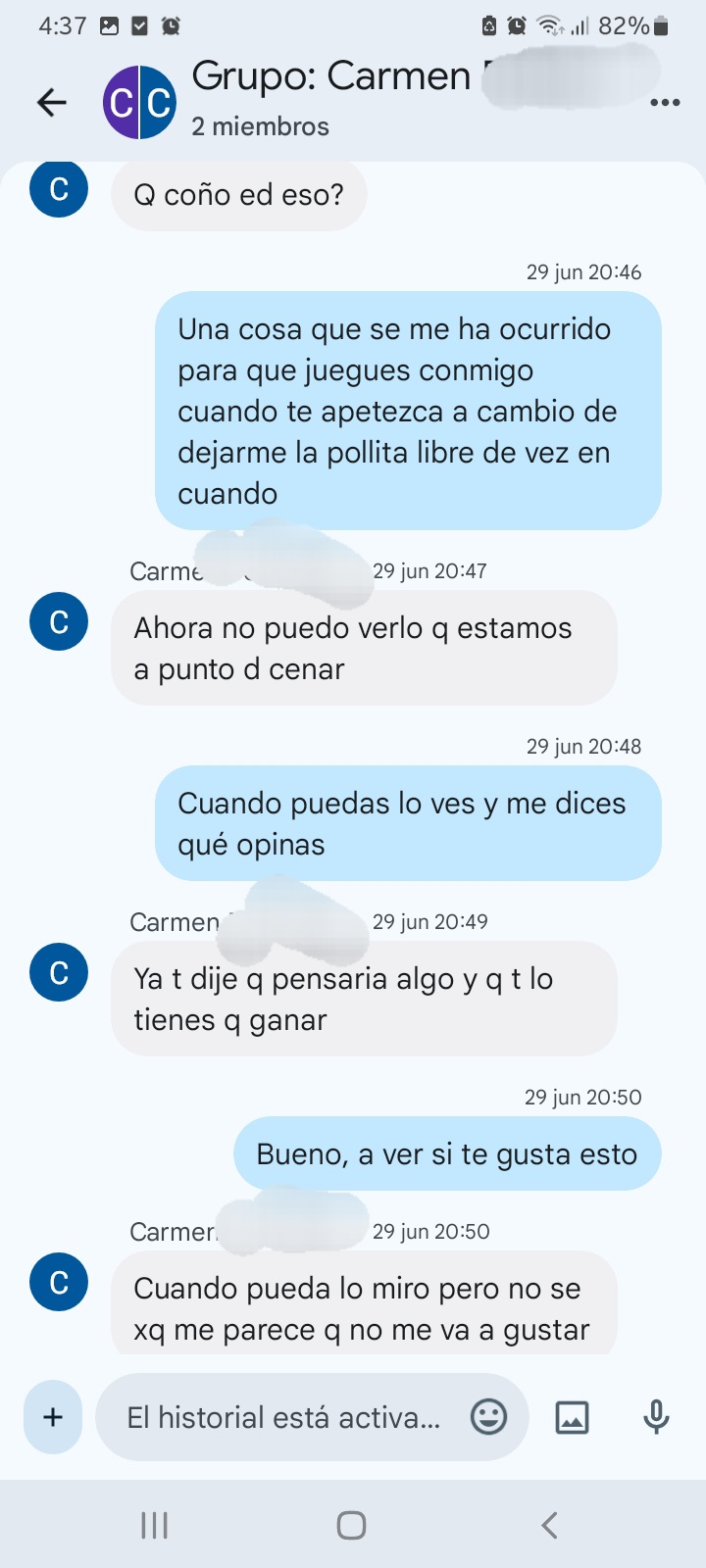Open recent apps from navigation bar
This screenshot has height=1568, width=706.
[x=154, y=1525]
